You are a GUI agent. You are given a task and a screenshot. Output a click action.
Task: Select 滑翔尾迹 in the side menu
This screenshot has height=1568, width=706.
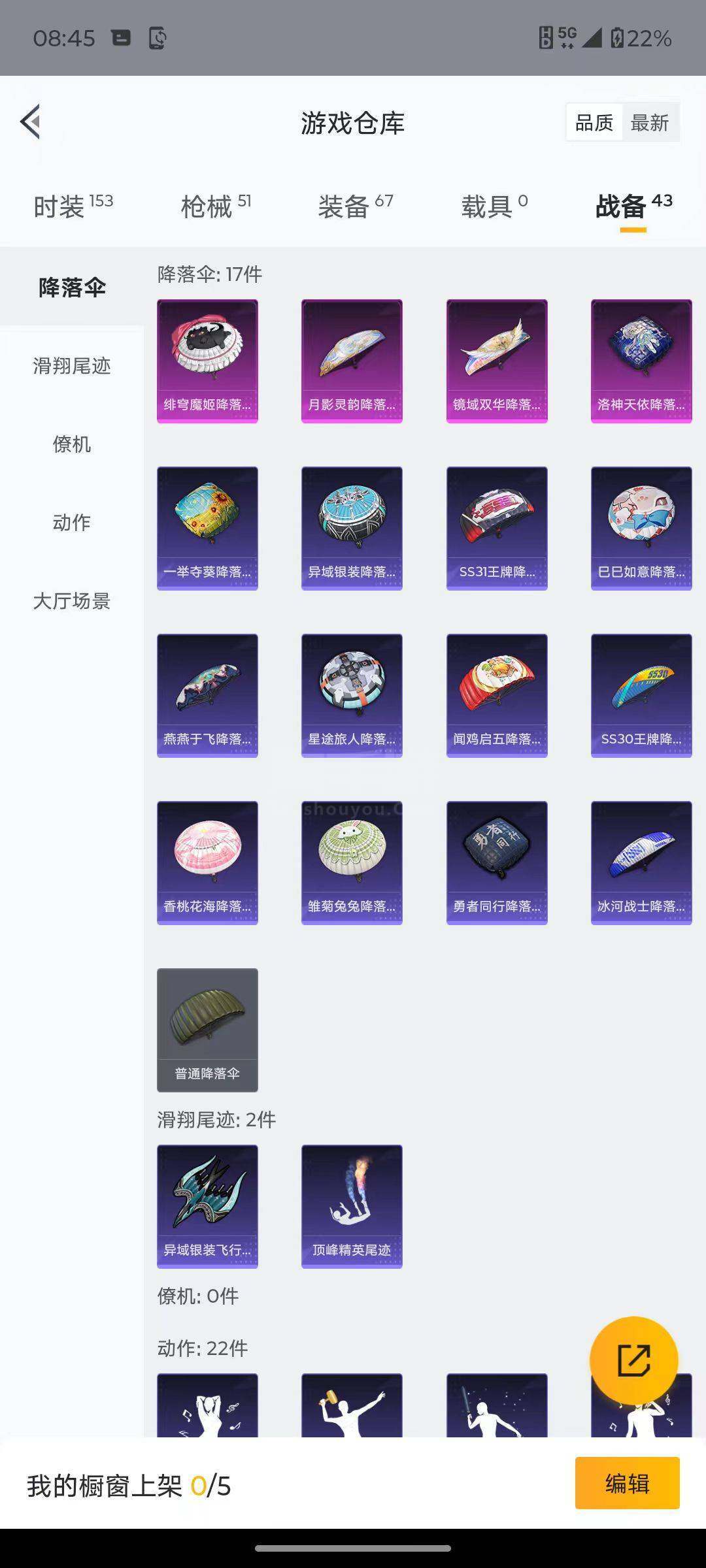tap(72, 366)
